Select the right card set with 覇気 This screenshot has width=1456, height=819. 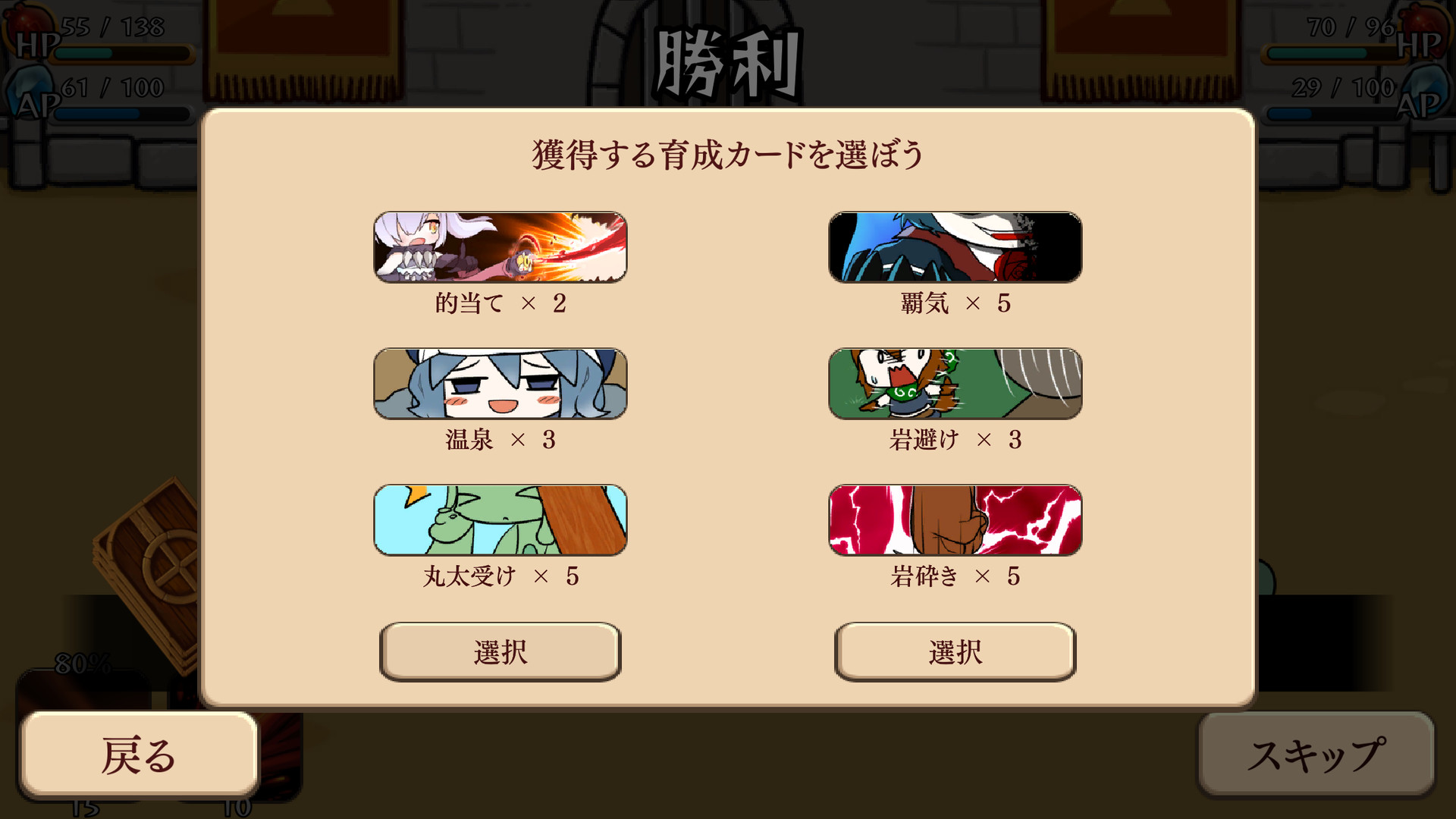(955, 651)
